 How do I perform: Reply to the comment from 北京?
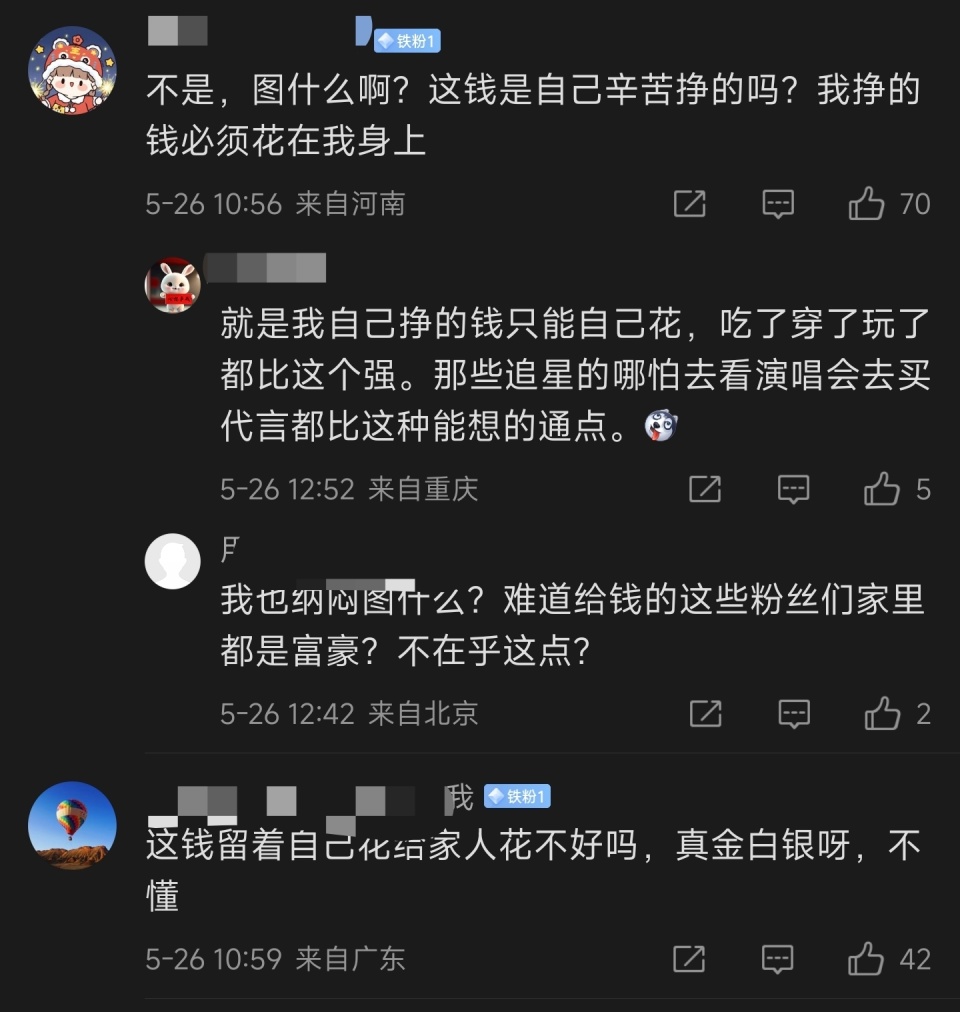794,713
